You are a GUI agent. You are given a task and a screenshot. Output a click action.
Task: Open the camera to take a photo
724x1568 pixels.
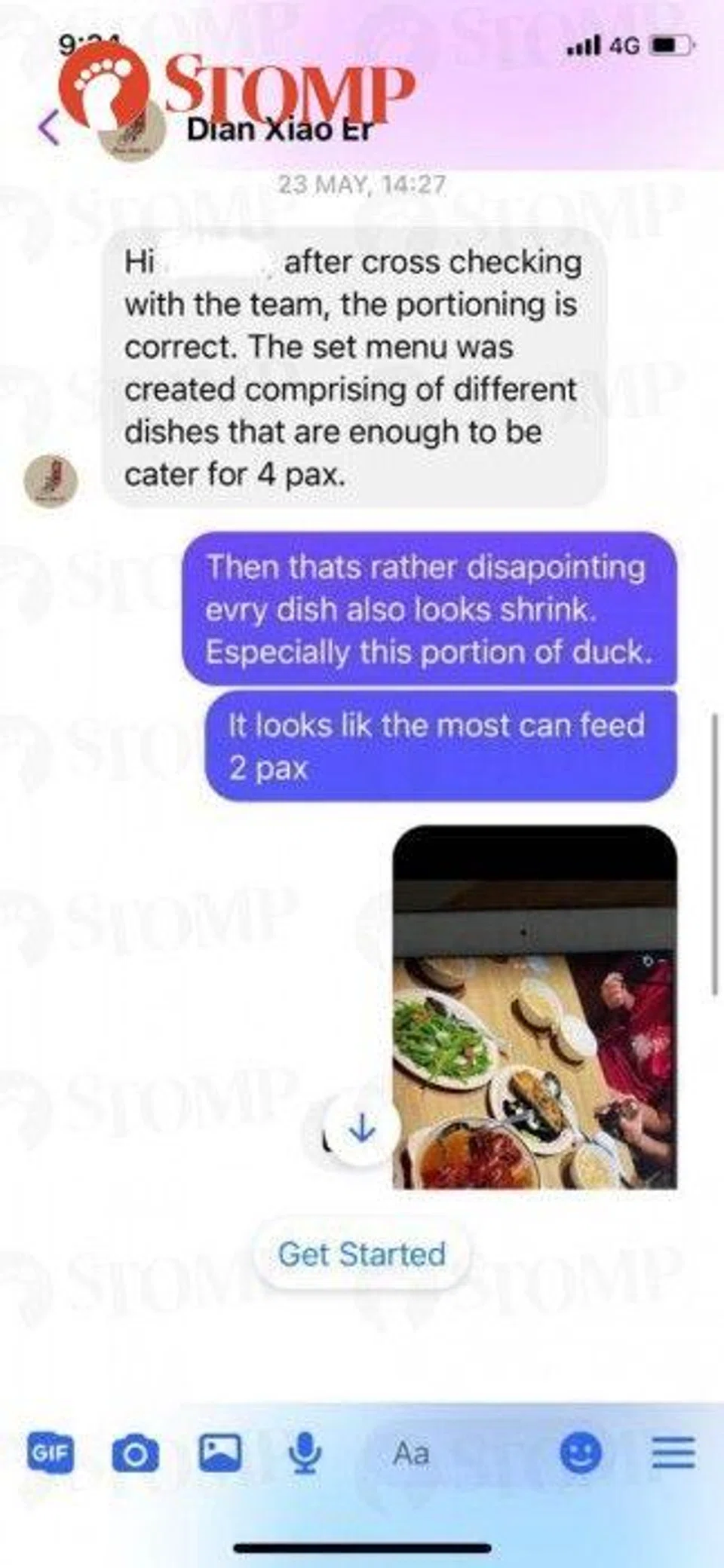pyautogui.click(x=135, y=1453)
